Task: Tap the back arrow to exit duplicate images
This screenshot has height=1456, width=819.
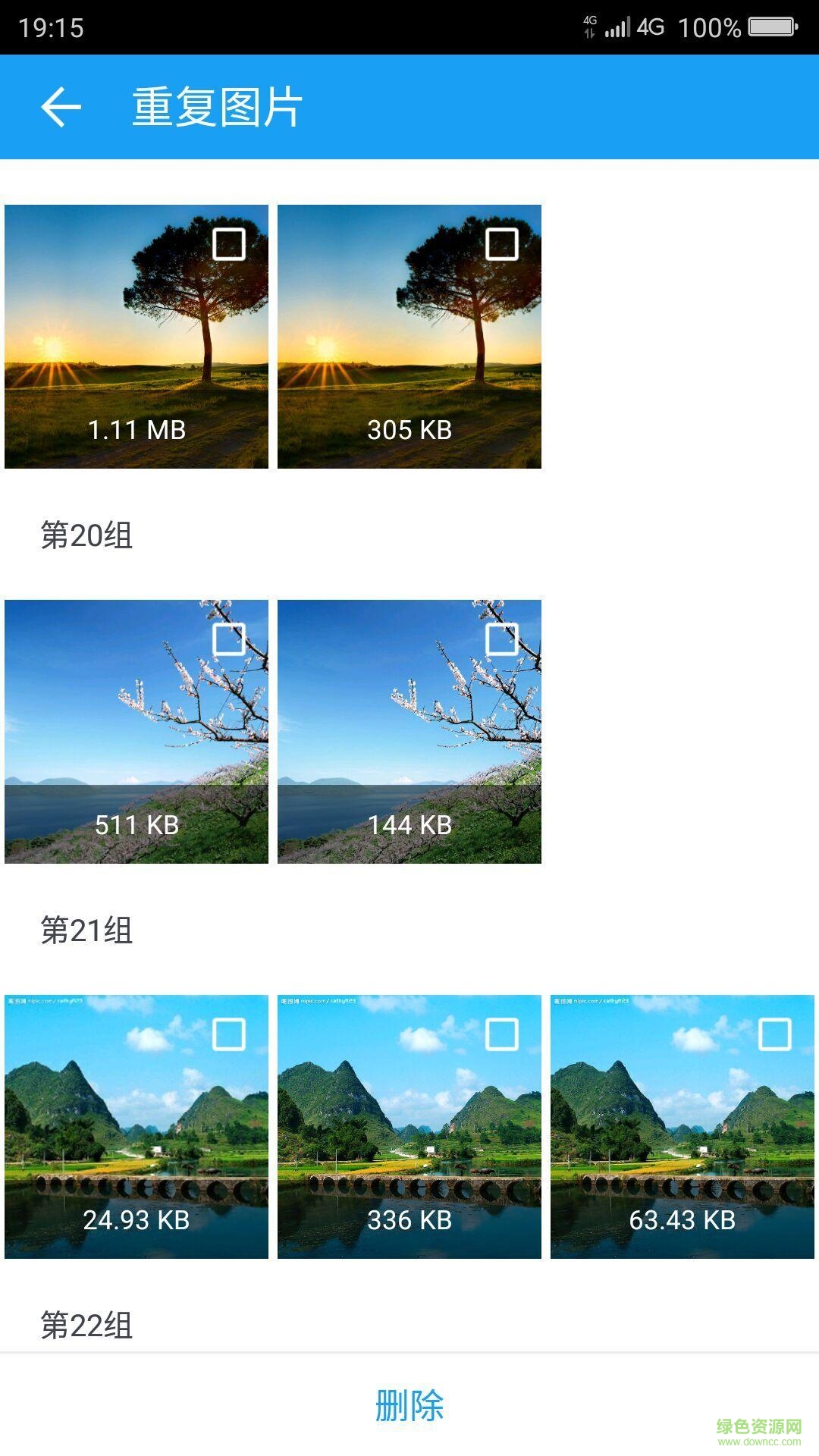Action: 61,106
